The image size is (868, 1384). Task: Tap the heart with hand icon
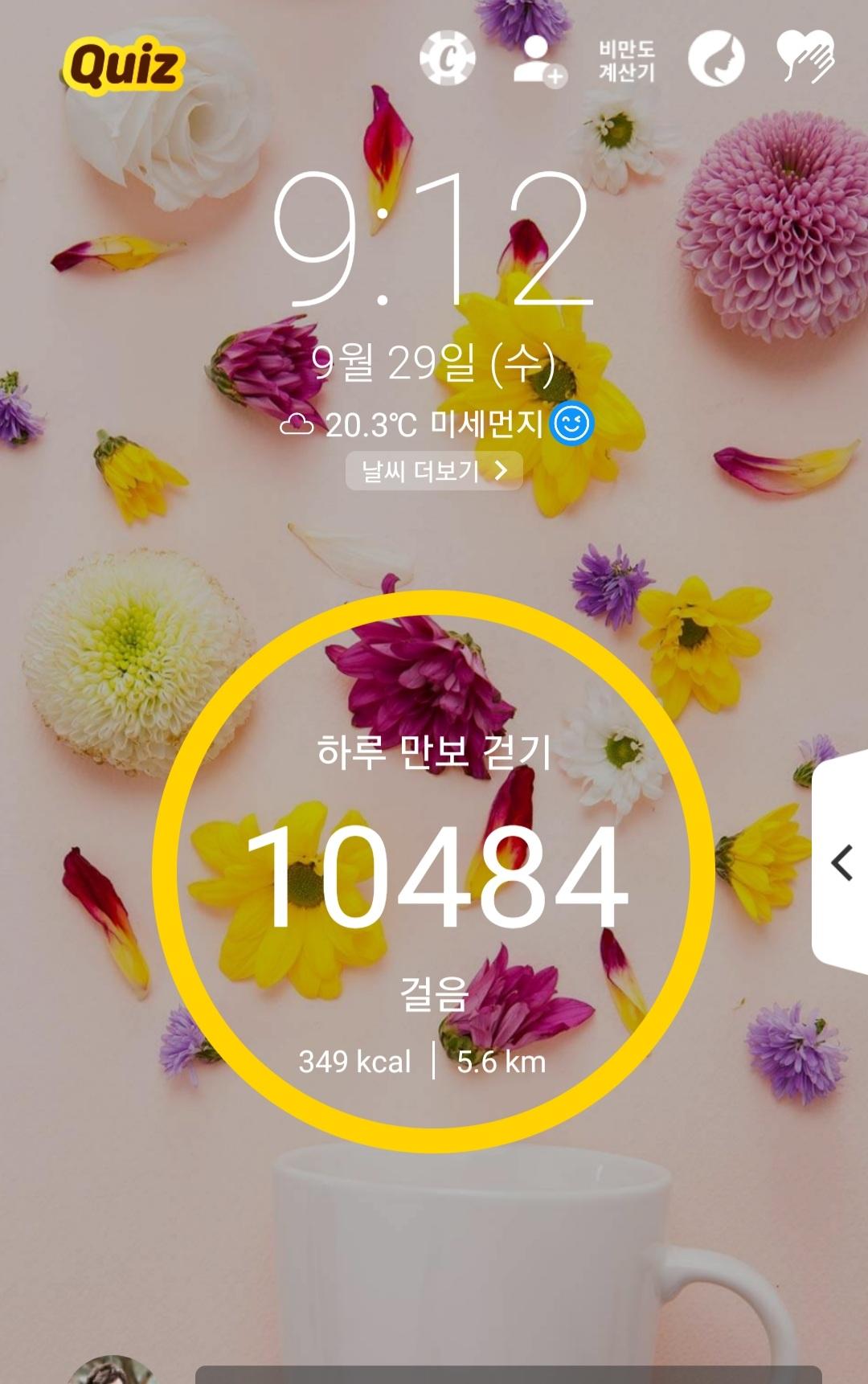tap(805, 57)
